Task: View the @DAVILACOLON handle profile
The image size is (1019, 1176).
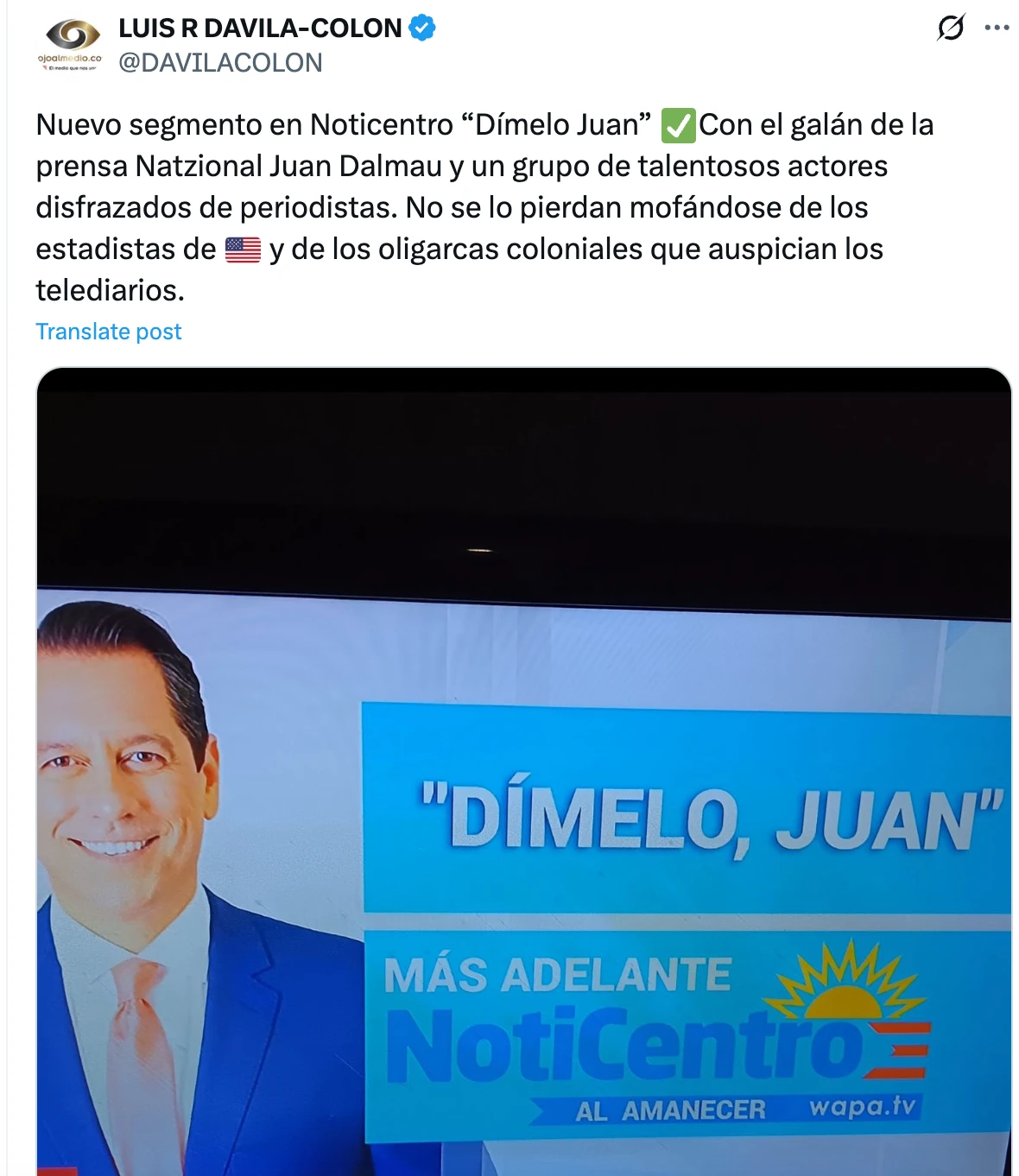Action: click(220, 63)
